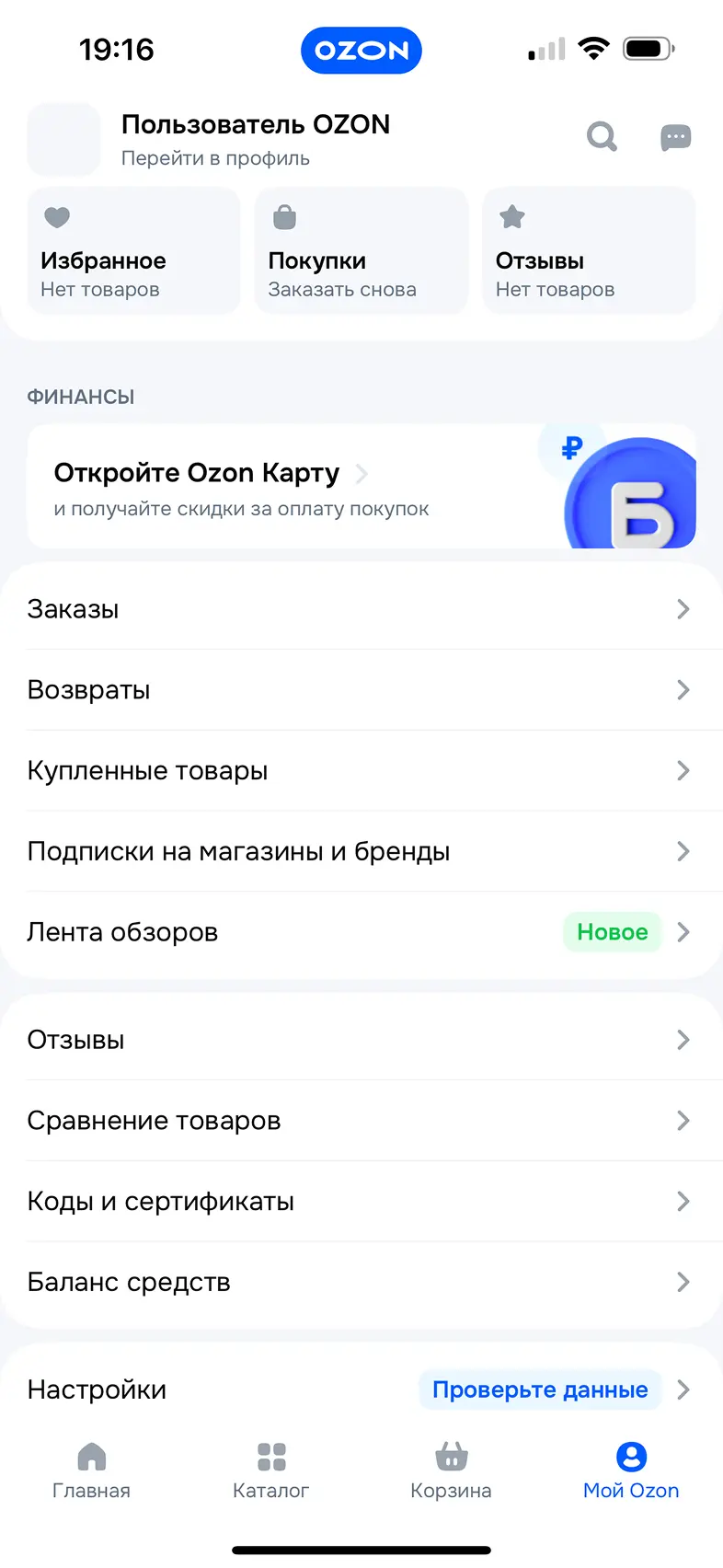
Task: Open Сравнение товаров
Action: click(x=361, y=1121)
